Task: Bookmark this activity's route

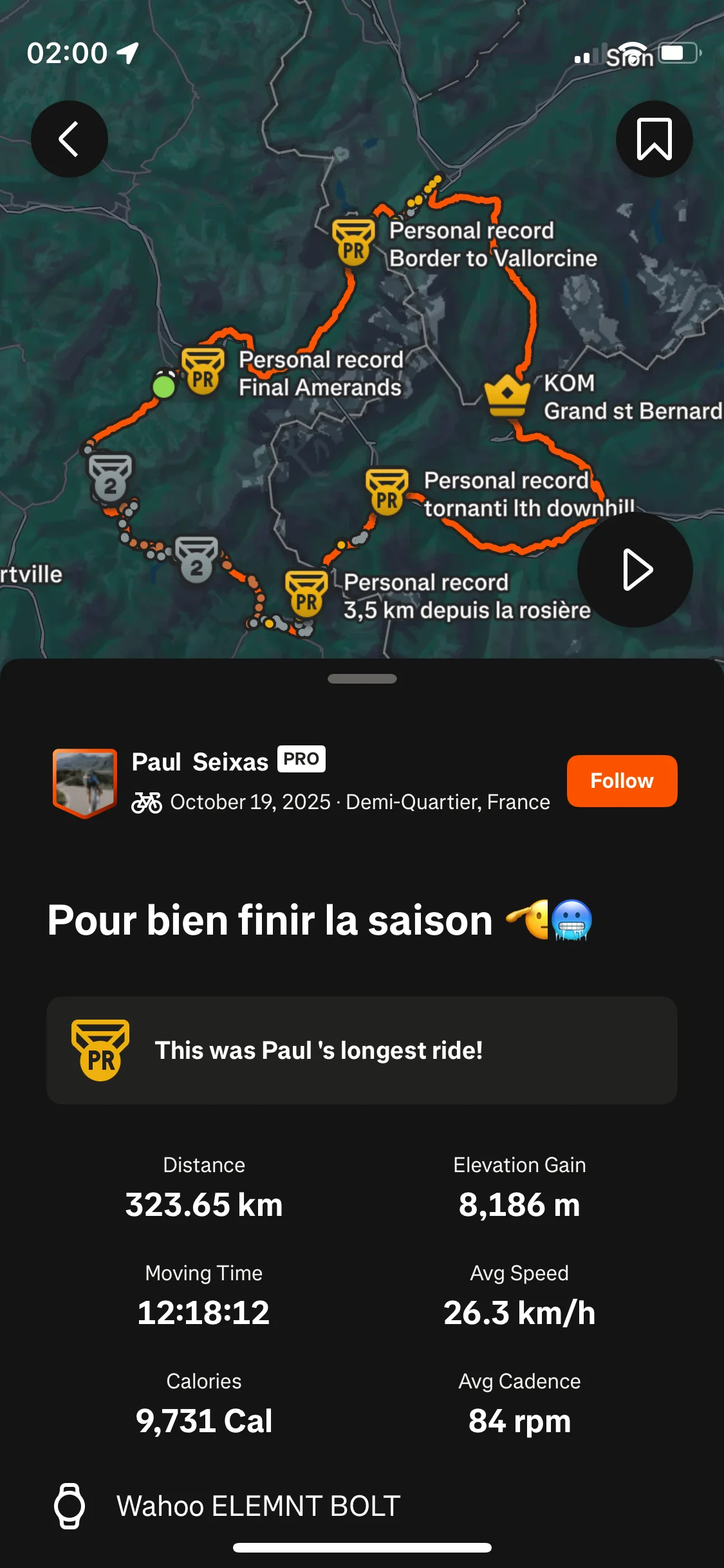Action: (x=654, y=139)
